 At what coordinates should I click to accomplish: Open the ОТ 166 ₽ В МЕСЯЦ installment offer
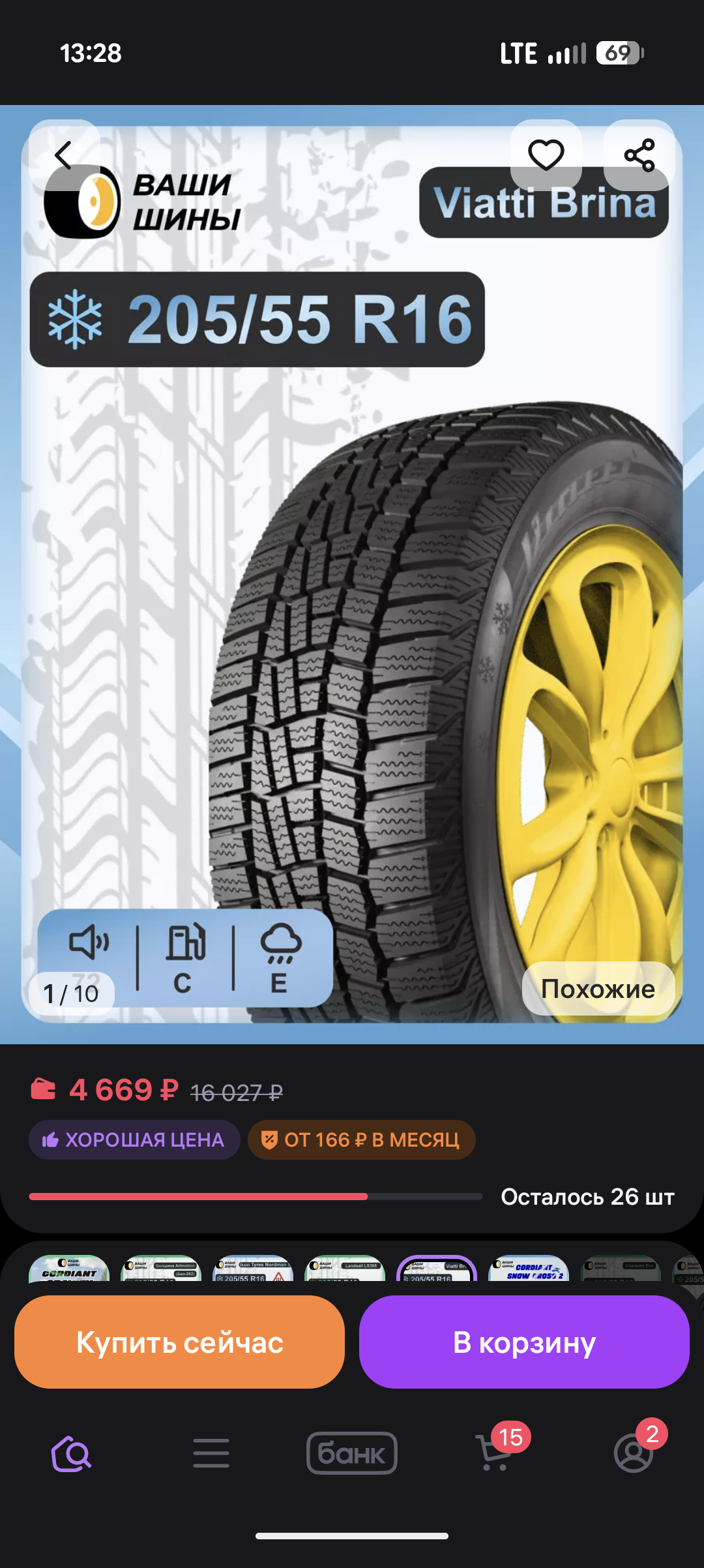pos(361,1140)
